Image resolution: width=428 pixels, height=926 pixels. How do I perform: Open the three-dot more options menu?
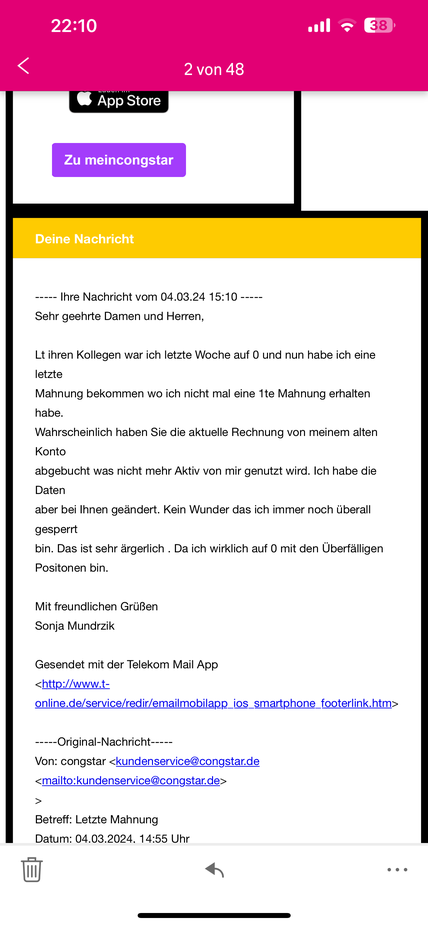coord(397,869)
